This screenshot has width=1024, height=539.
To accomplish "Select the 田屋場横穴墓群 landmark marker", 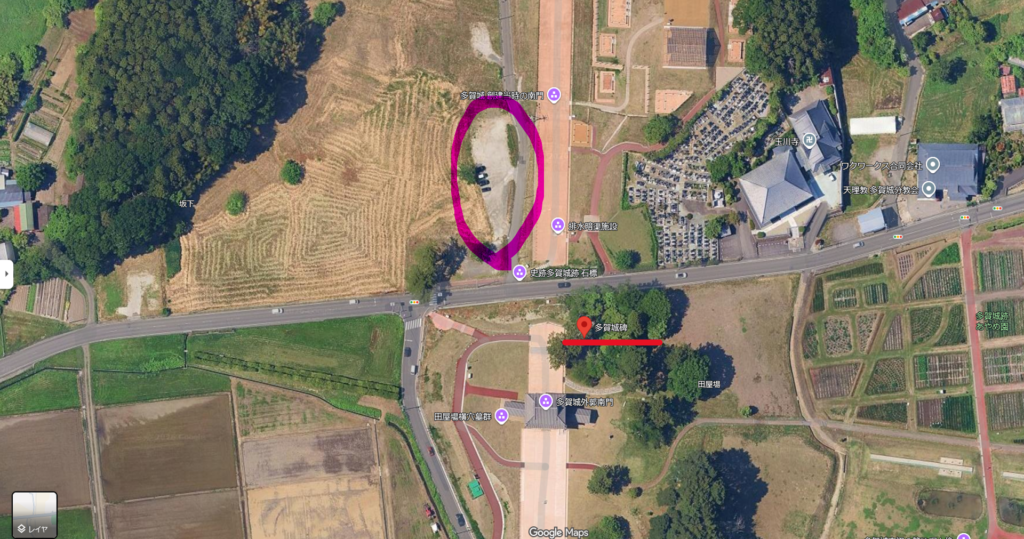I will click(502, 415).
